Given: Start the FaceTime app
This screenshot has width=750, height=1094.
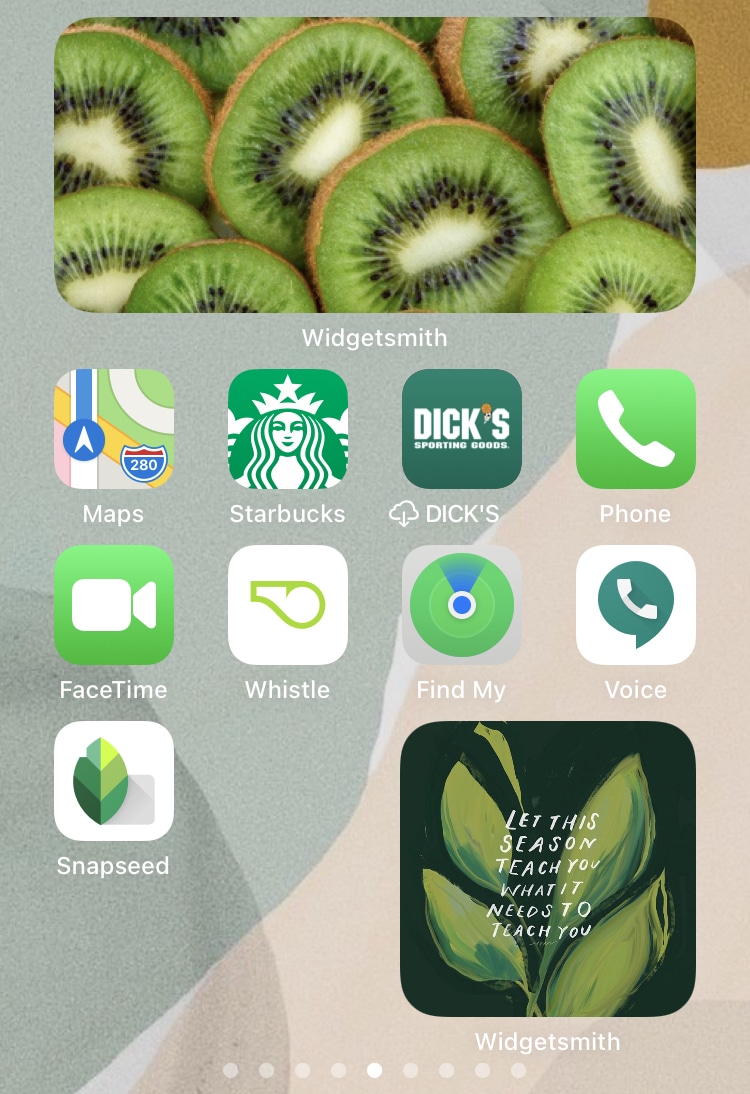Looking at the screenshot, I should pos(114,605).
